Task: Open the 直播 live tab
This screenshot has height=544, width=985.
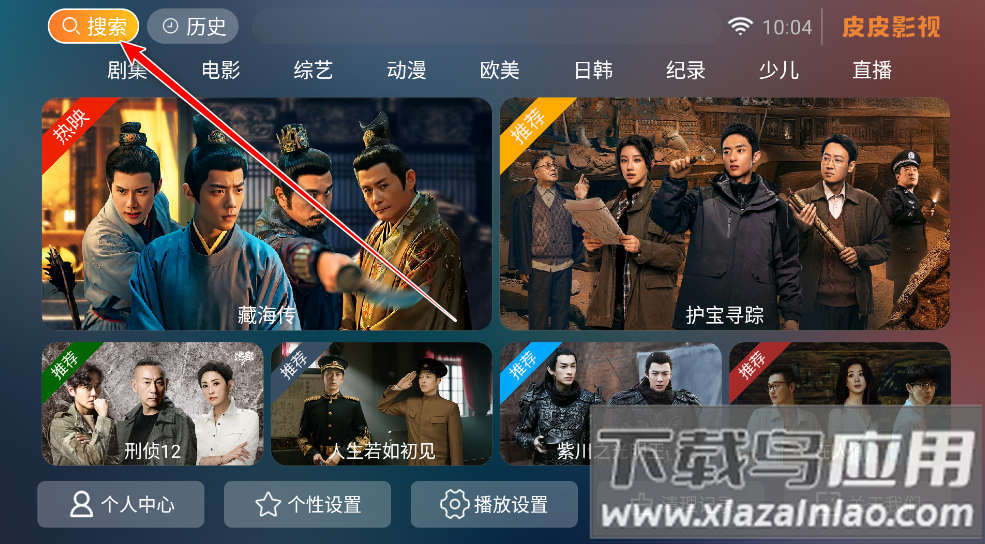Action: coord(872,70)
